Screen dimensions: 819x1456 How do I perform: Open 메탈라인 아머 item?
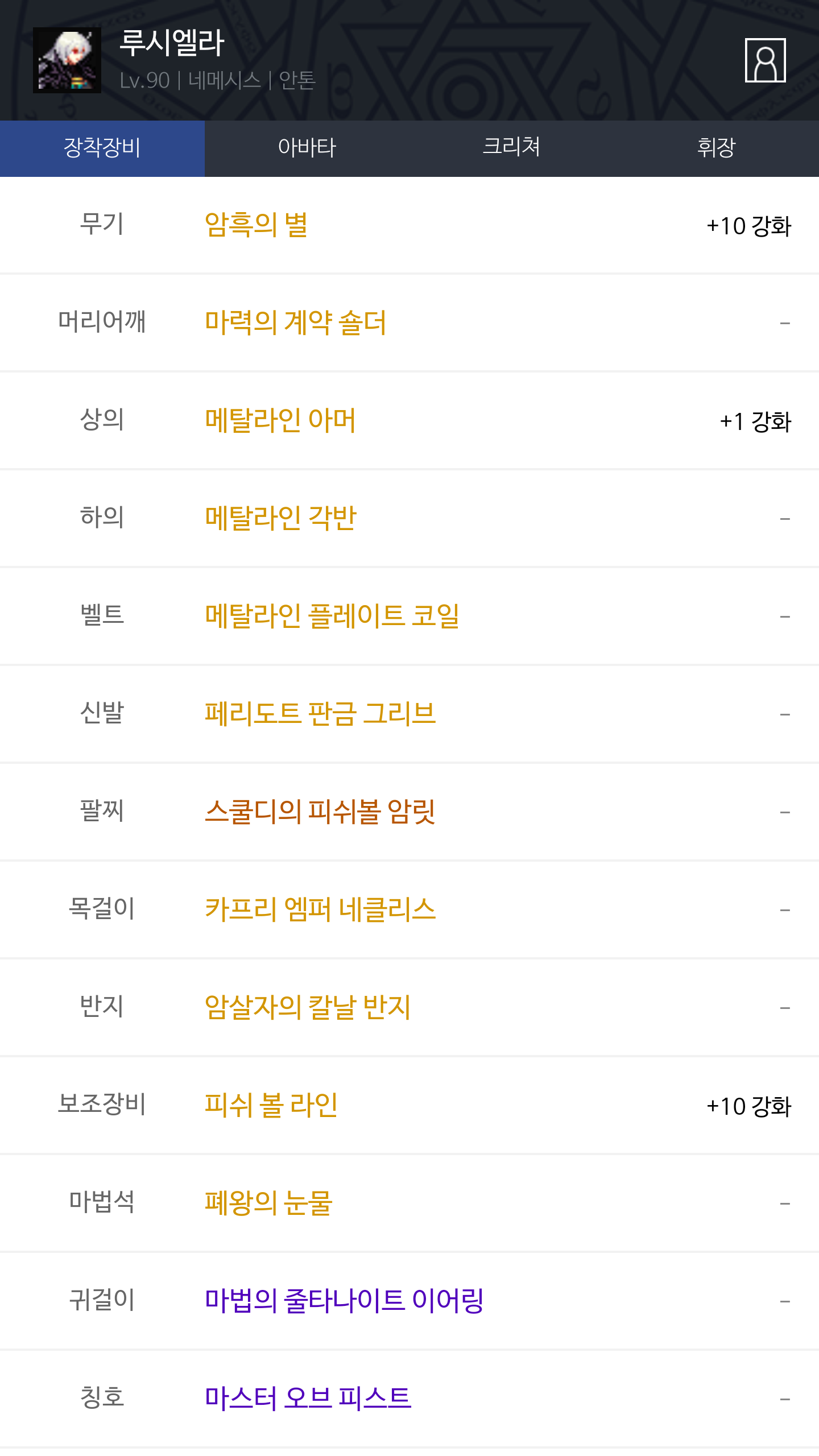tap(280, 420)
